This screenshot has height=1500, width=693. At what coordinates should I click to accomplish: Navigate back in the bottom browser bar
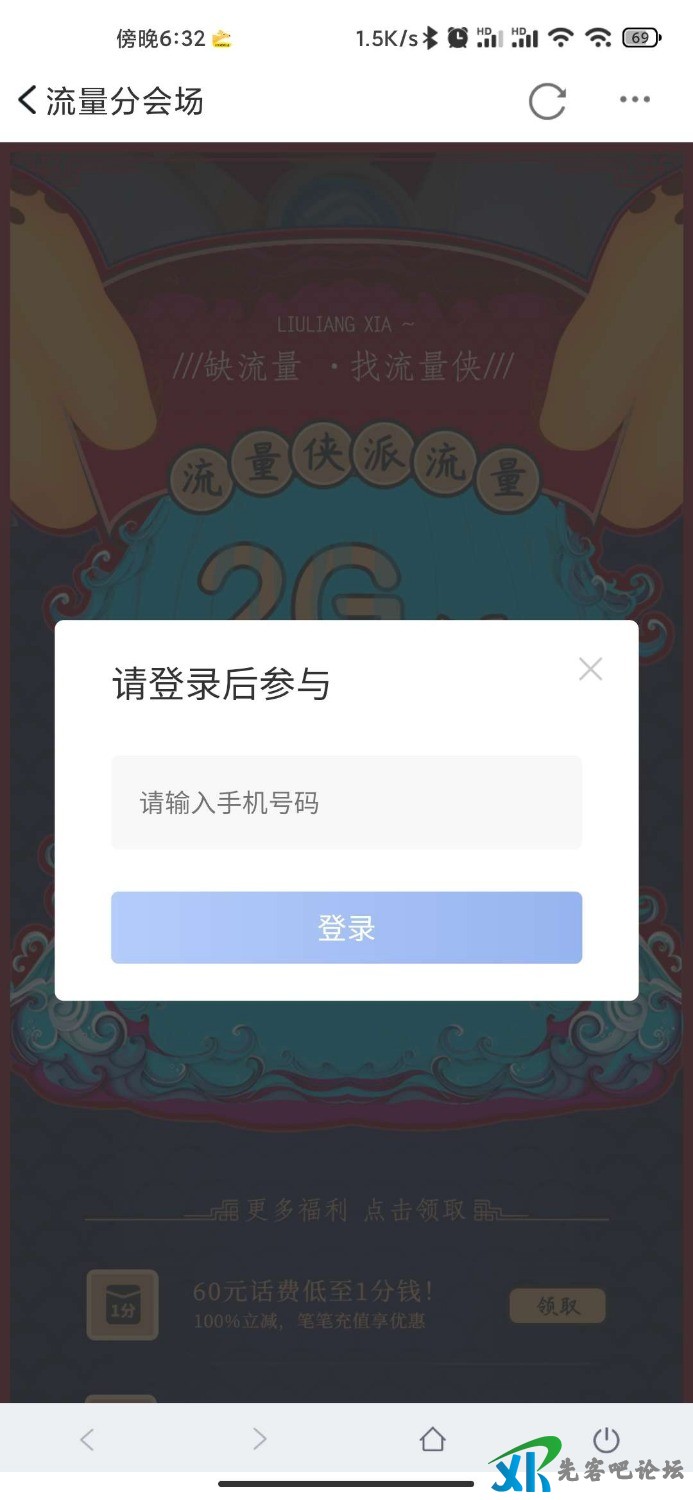point(87,1439)
